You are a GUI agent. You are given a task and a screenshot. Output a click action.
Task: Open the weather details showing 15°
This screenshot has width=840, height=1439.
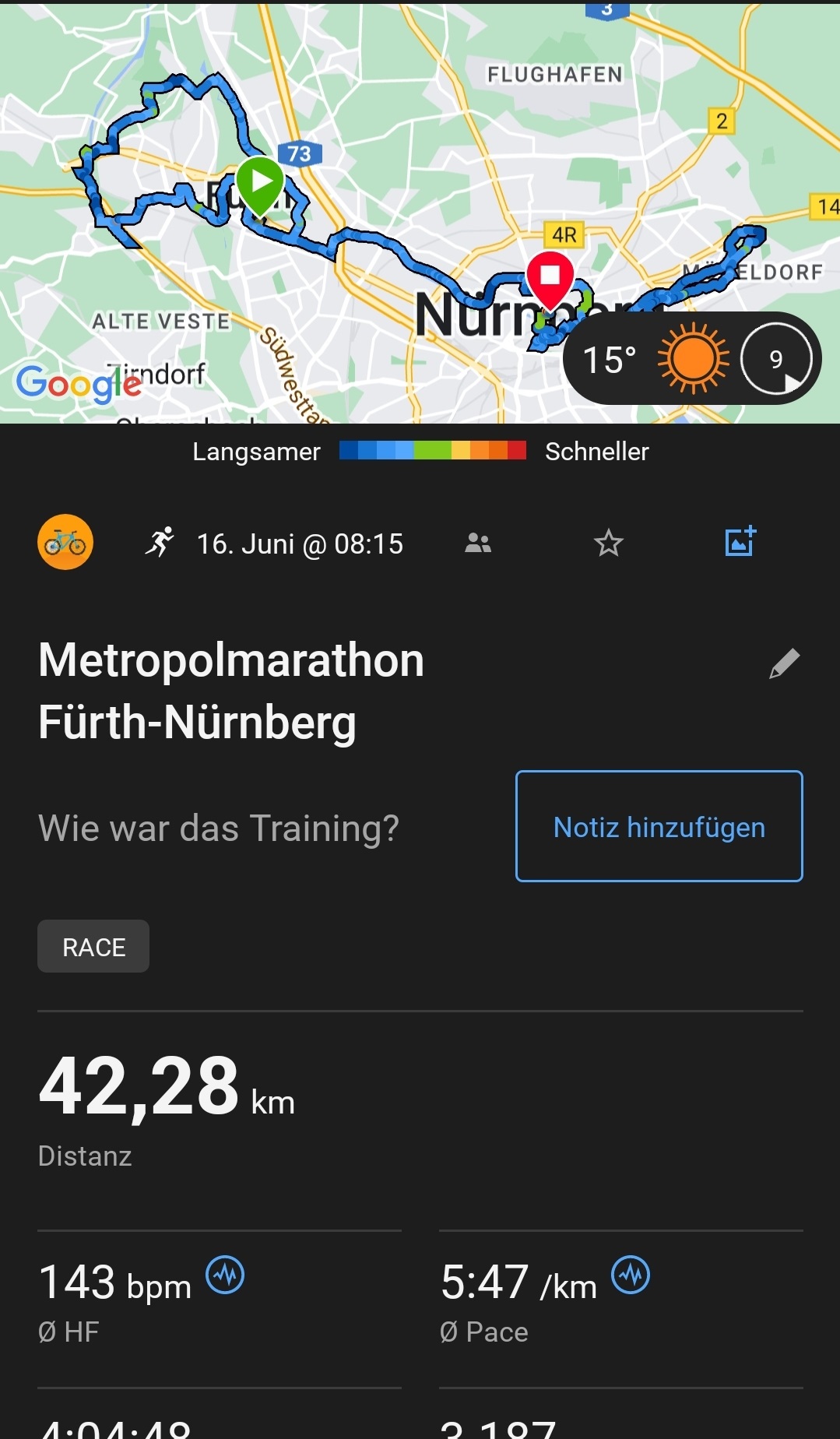coord(691,359)
